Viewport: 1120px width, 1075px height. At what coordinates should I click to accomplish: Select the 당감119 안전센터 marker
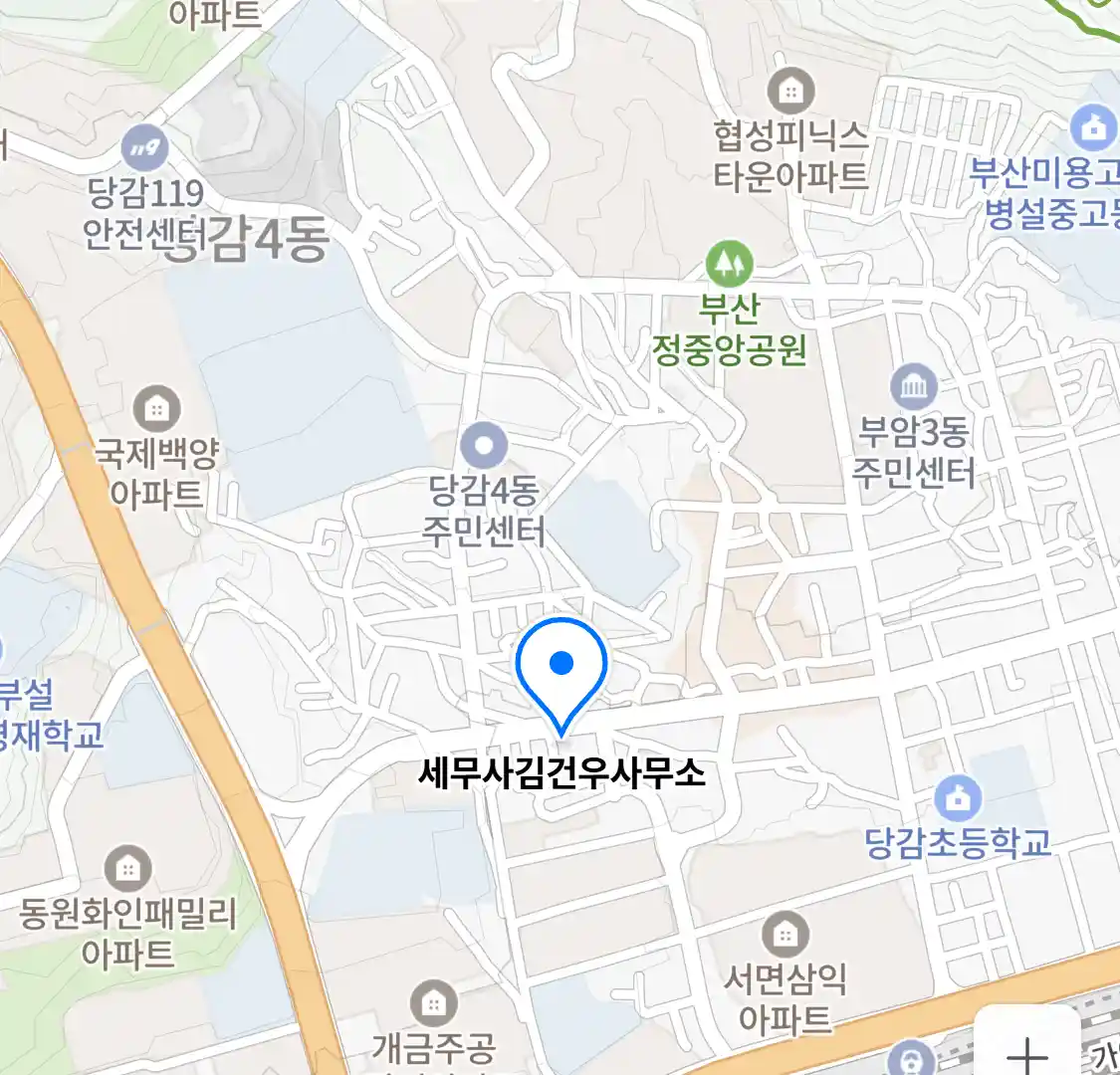(x=145, y=150)
